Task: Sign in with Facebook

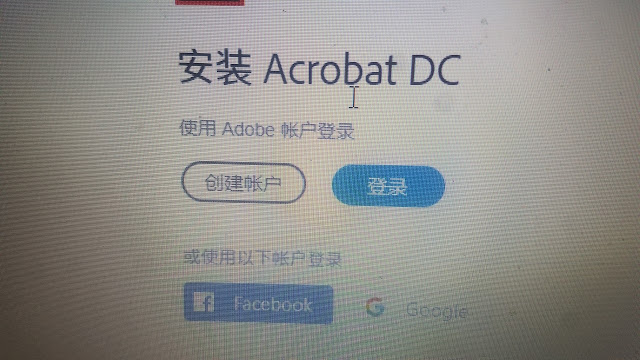Action: (x=258, y=303)
